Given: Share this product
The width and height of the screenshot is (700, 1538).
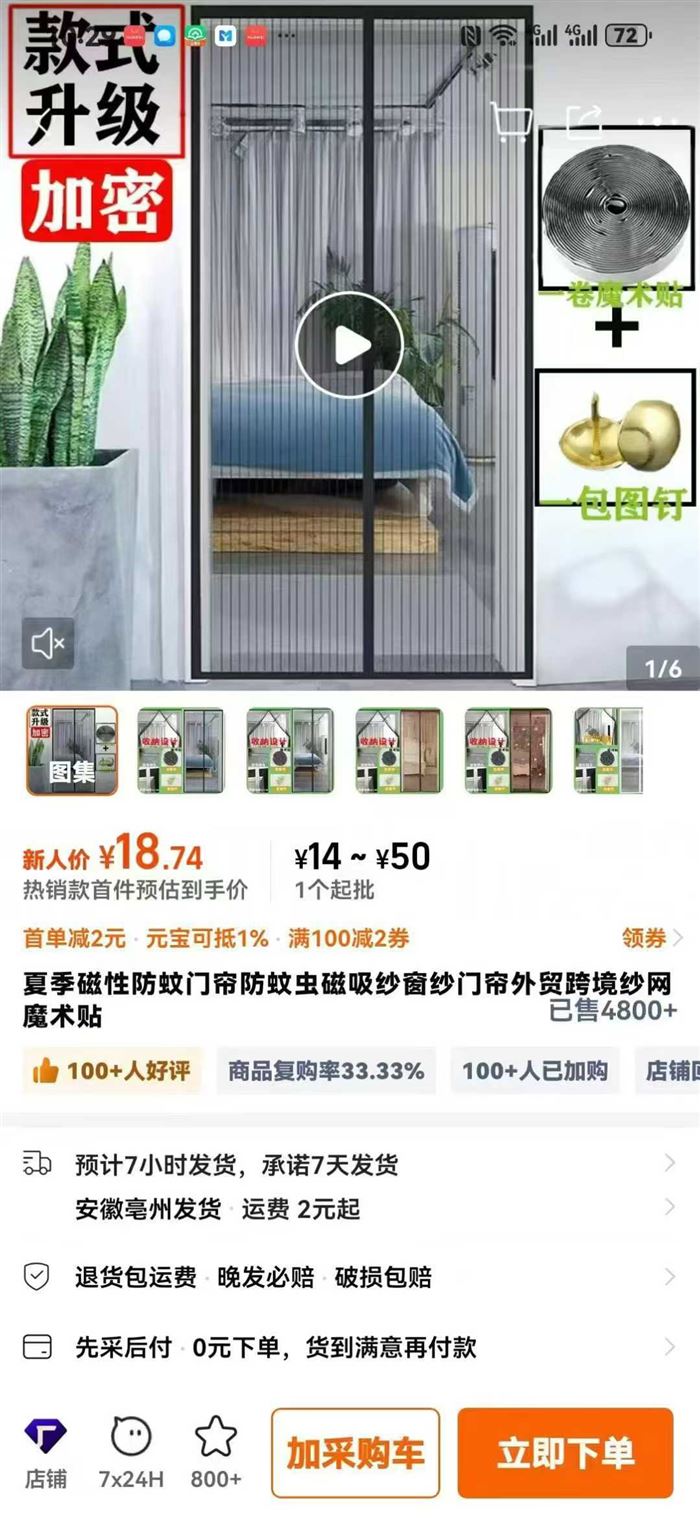Looking at the screenshot, I should (x=584, y=121).
